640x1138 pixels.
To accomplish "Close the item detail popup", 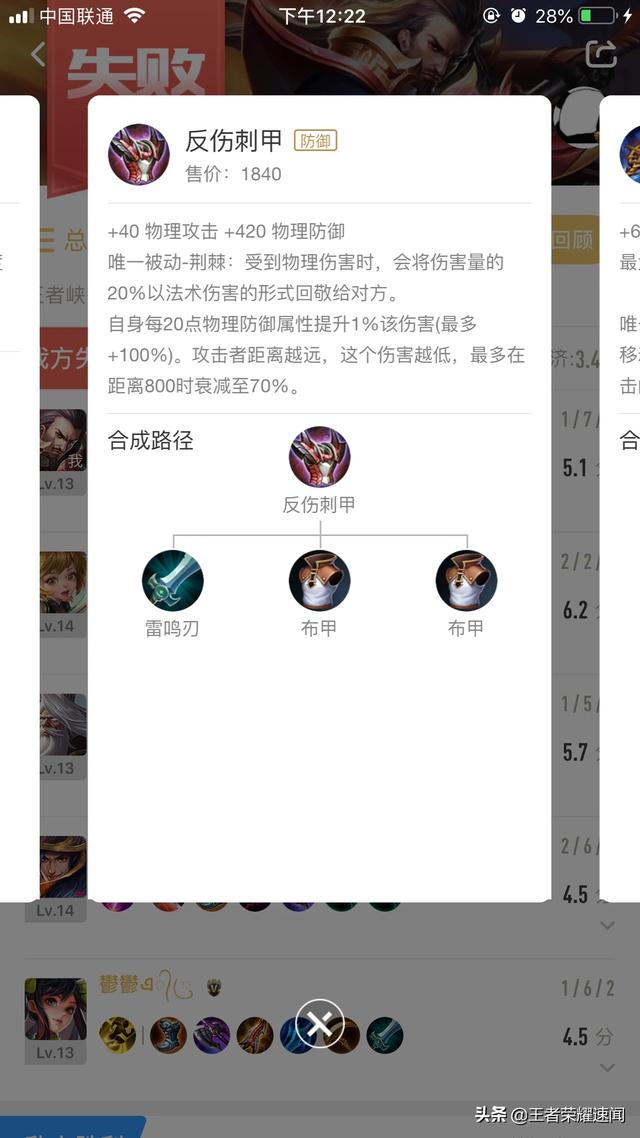I will pos(320,1024).
